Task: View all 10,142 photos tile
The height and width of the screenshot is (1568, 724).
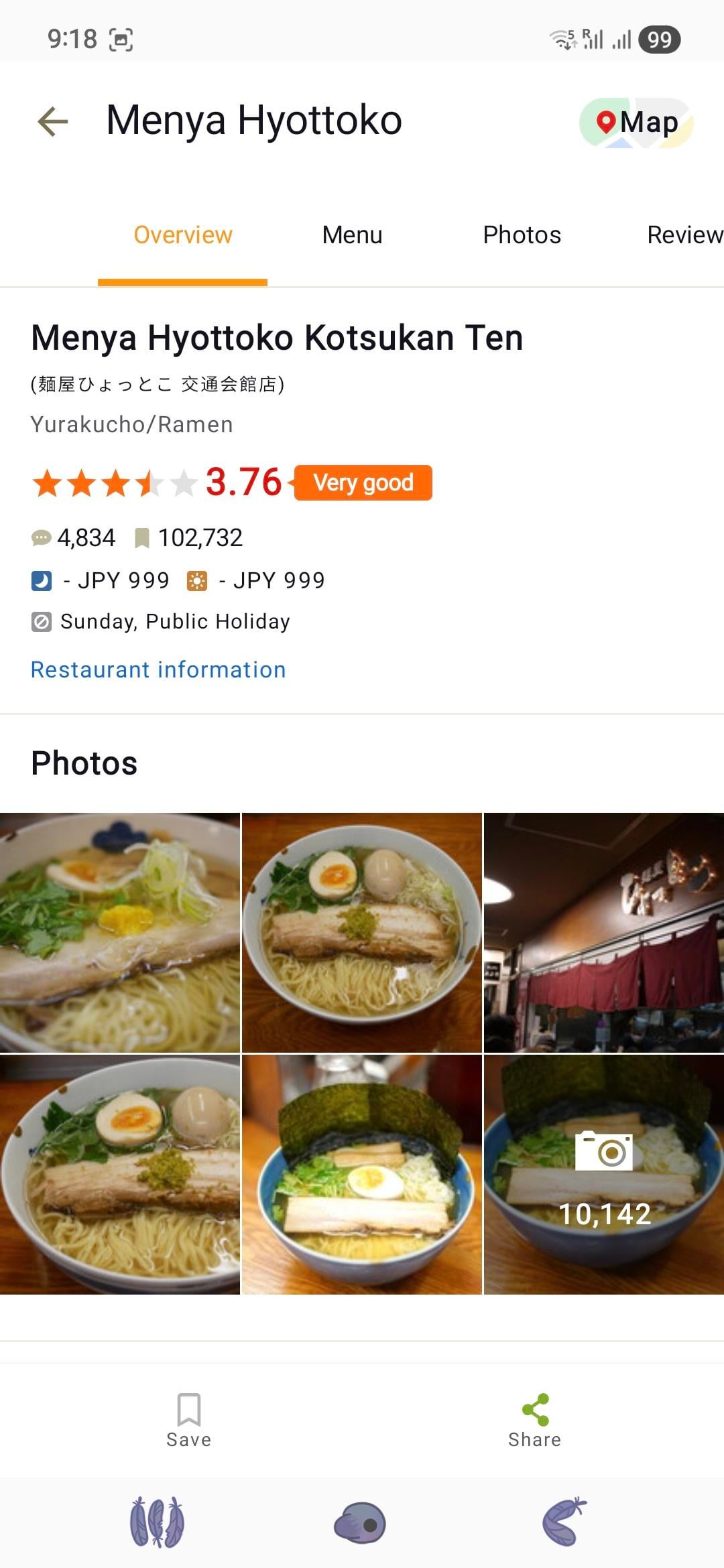Action: 603,1174
